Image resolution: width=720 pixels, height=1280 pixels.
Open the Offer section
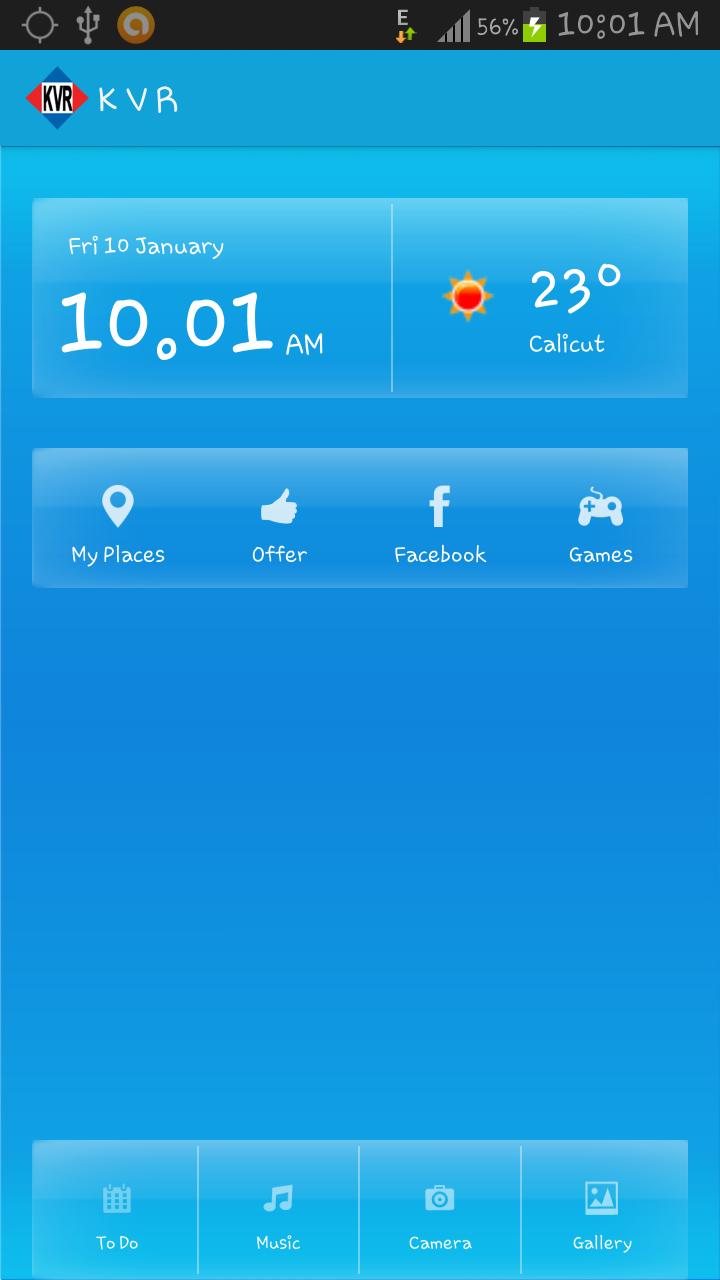[279, 524]
